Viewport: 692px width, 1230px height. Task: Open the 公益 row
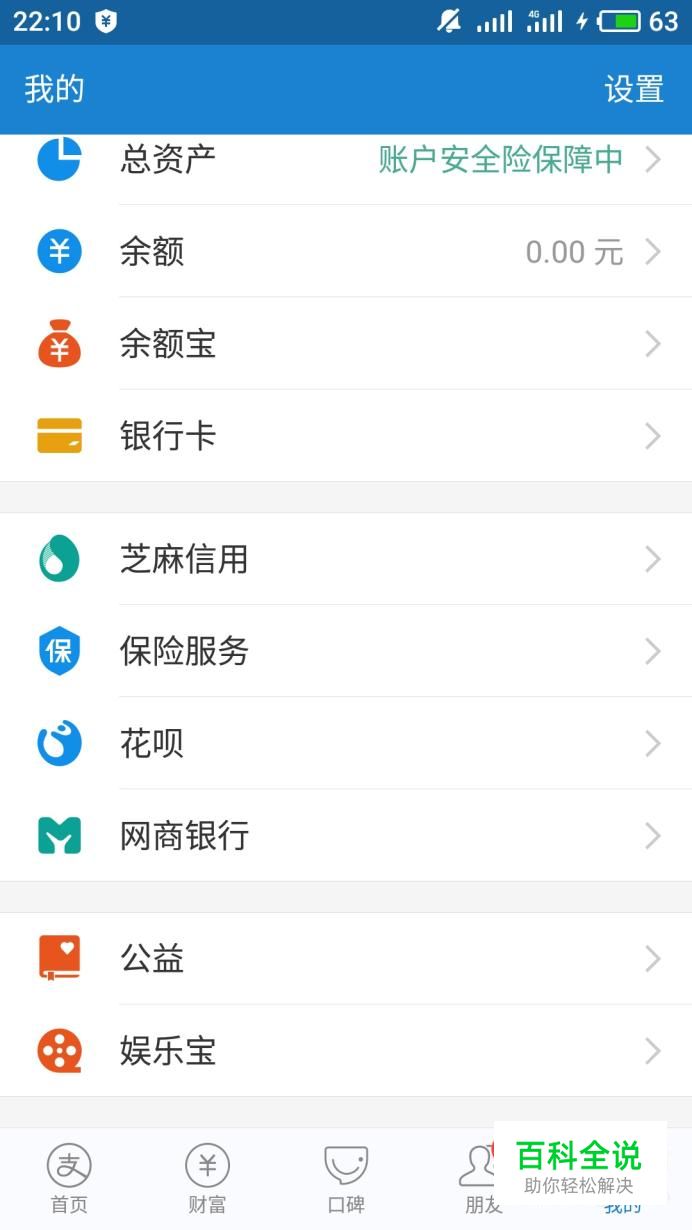click(x=346, y=959)
